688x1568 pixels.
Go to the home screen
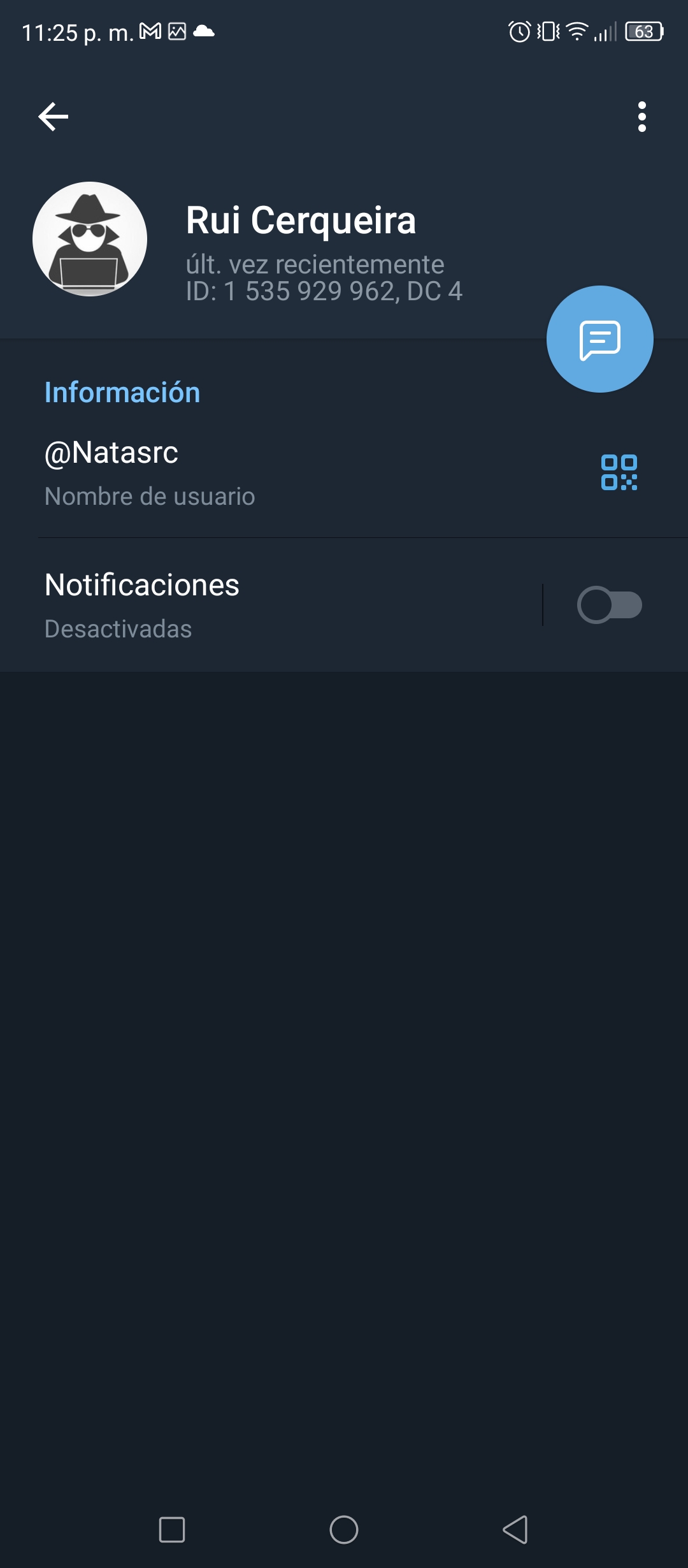click(344, 1530)
